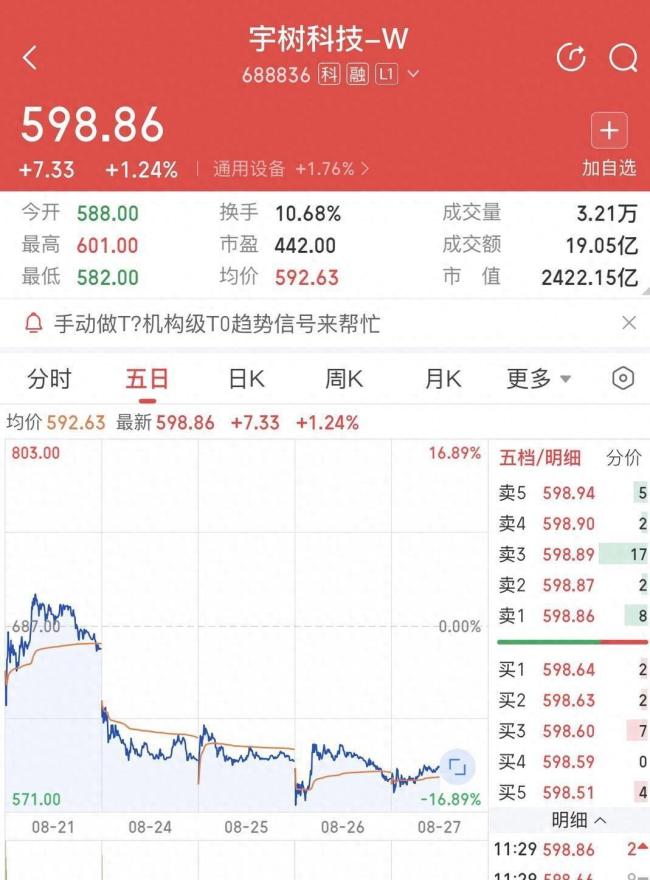
Task: Switch to the 日K chart tab
Action: [246, 379]
